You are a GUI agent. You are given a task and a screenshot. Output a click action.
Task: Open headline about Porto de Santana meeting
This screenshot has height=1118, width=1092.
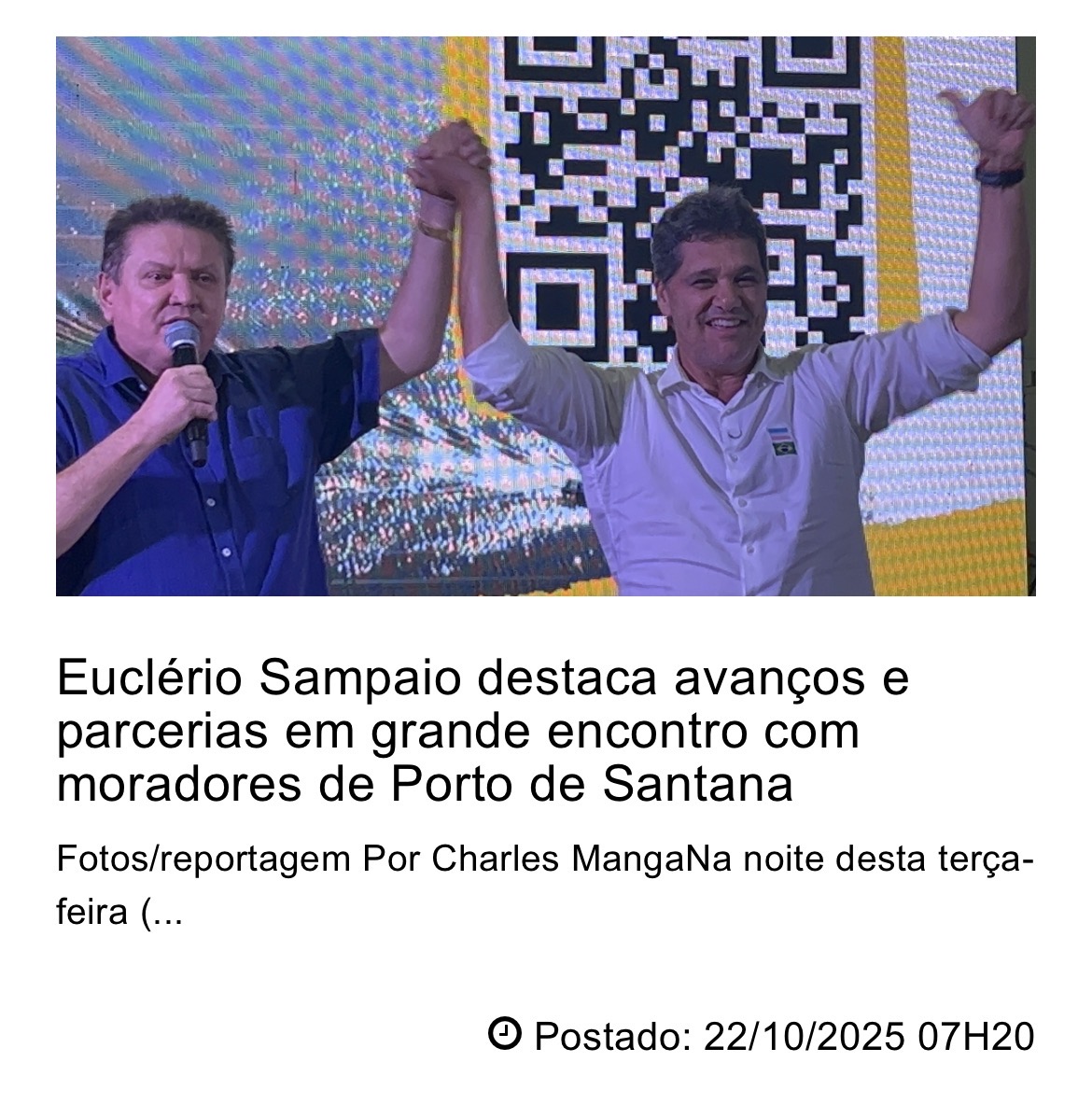click(482, 732)
